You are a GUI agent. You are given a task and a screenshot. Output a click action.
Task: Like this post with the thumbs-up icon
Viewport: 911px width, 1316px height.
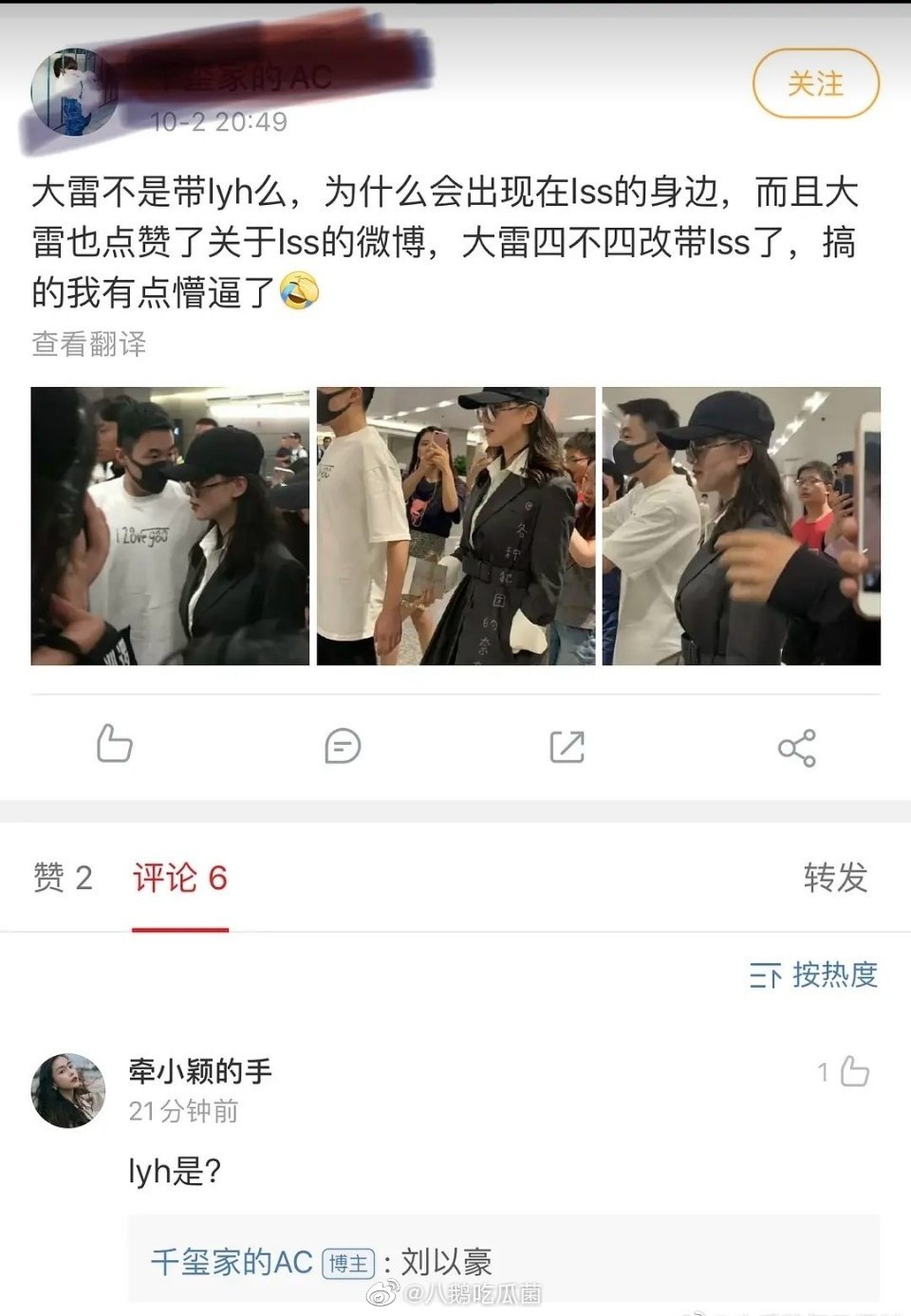pos(114,746)
